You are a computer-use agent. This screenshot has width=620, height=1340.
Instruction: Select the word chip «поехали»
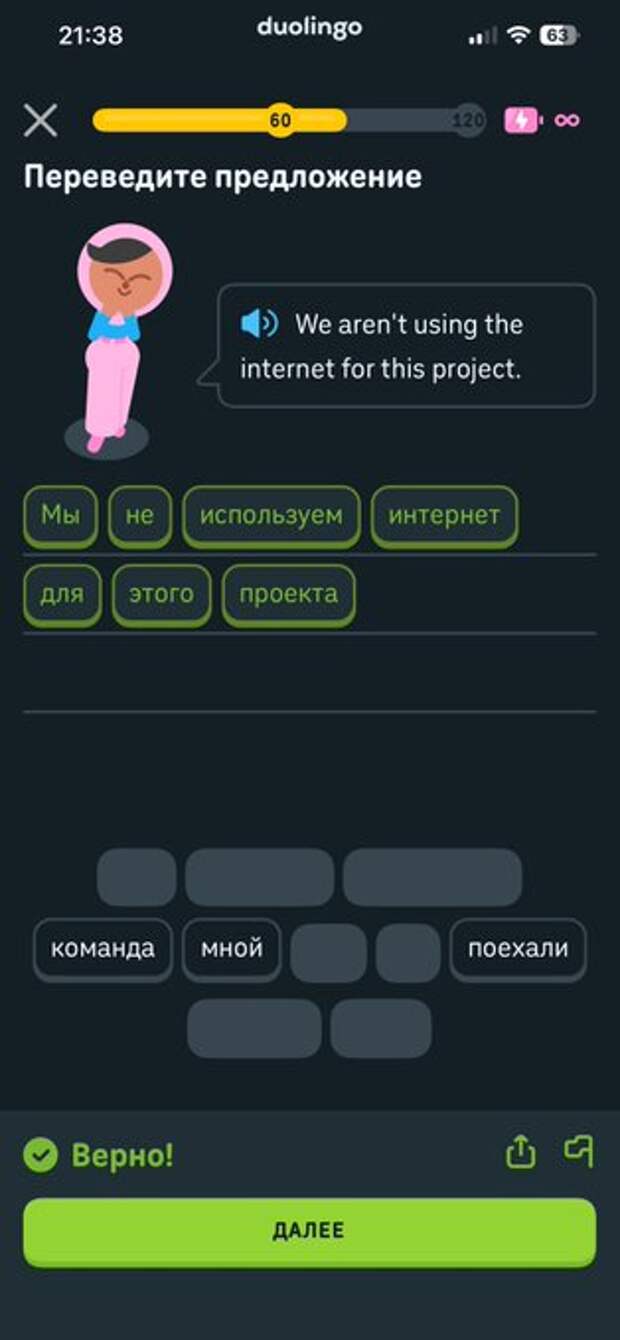(x=517, y=948)
